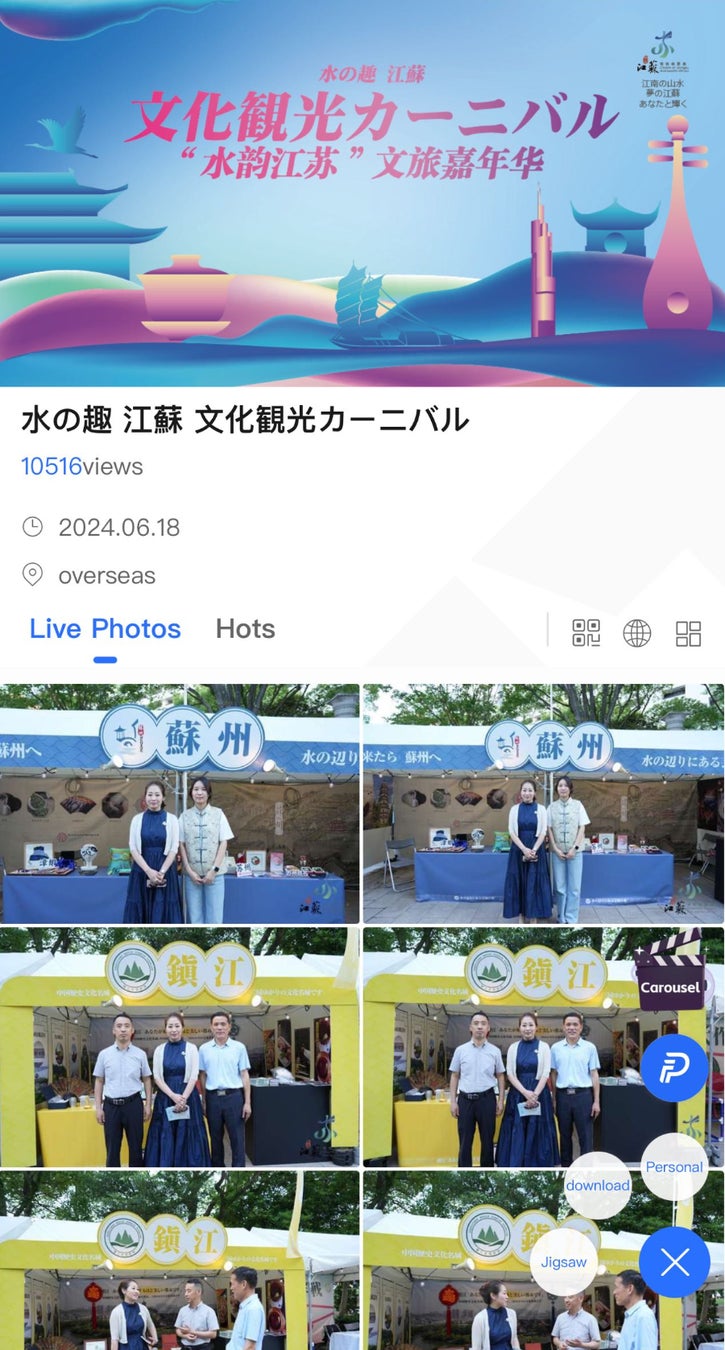The width and height of the screenshot is (725, 1350).
Task: Switch the grid layout view
Action: click(x=688, y=633)
